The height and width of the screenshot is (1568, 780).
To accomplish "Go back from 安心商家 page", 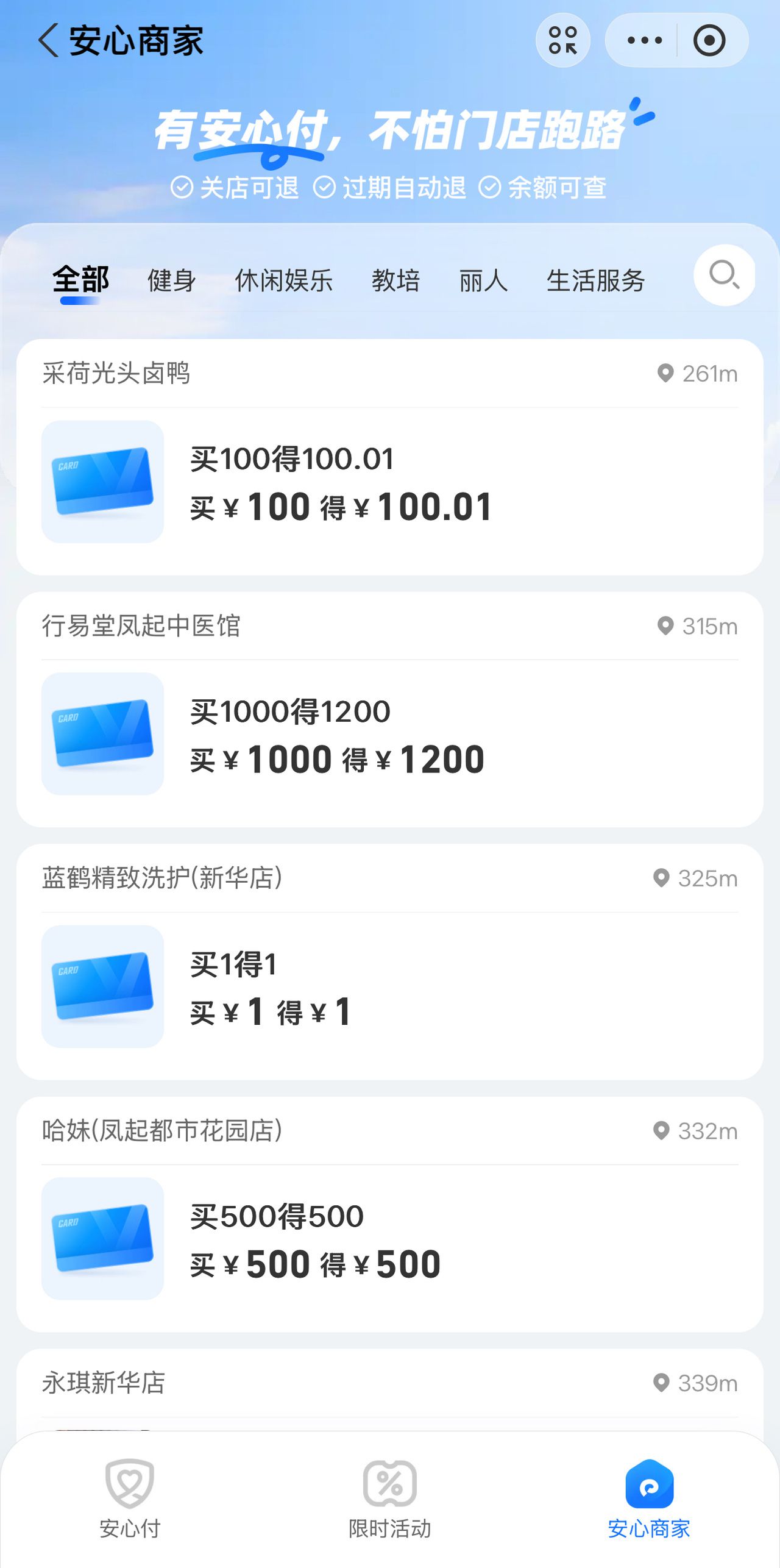I will point(49,41).
